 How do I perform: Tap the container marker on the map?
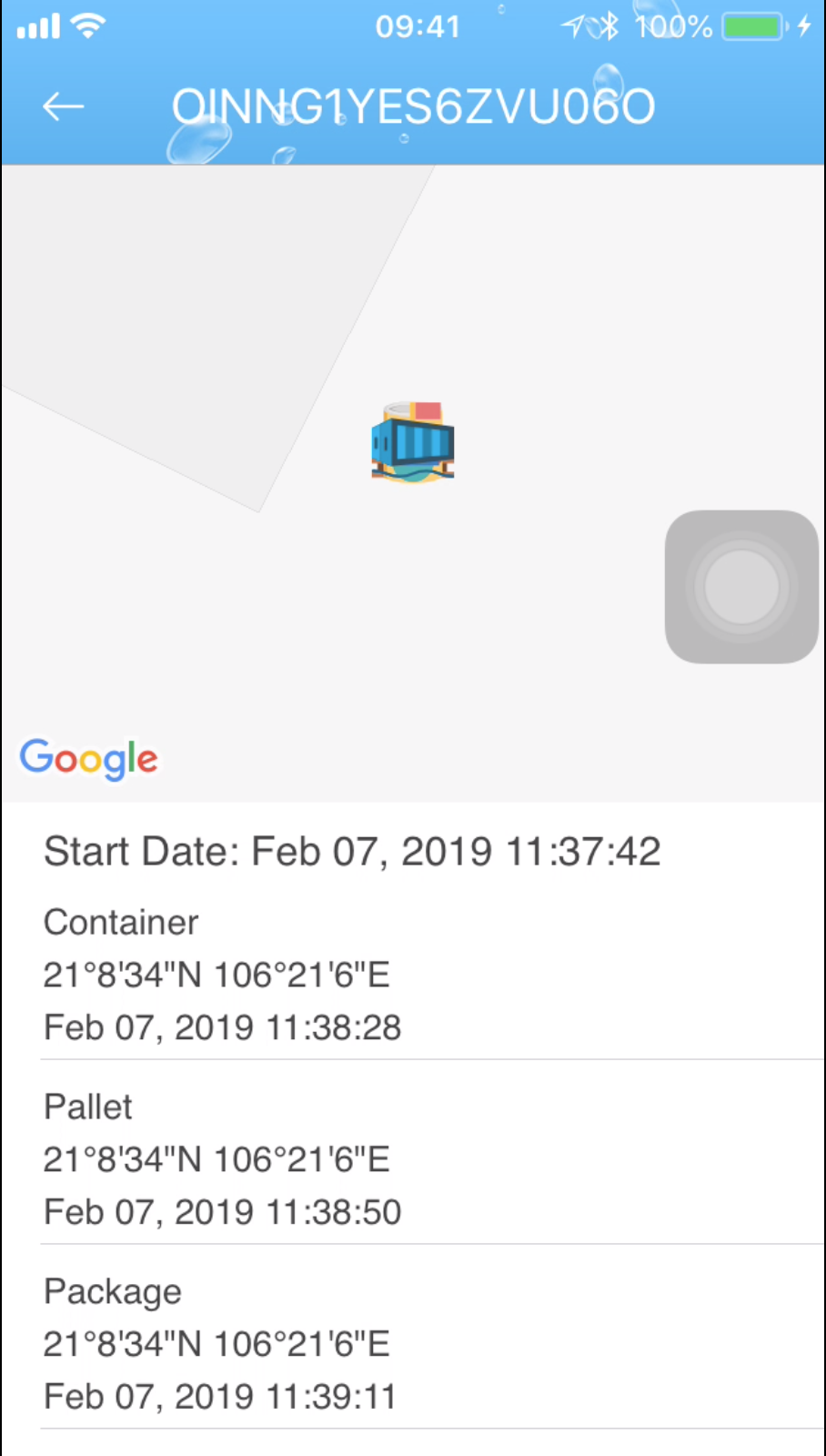pyautogui.click(x=413, y=442)
